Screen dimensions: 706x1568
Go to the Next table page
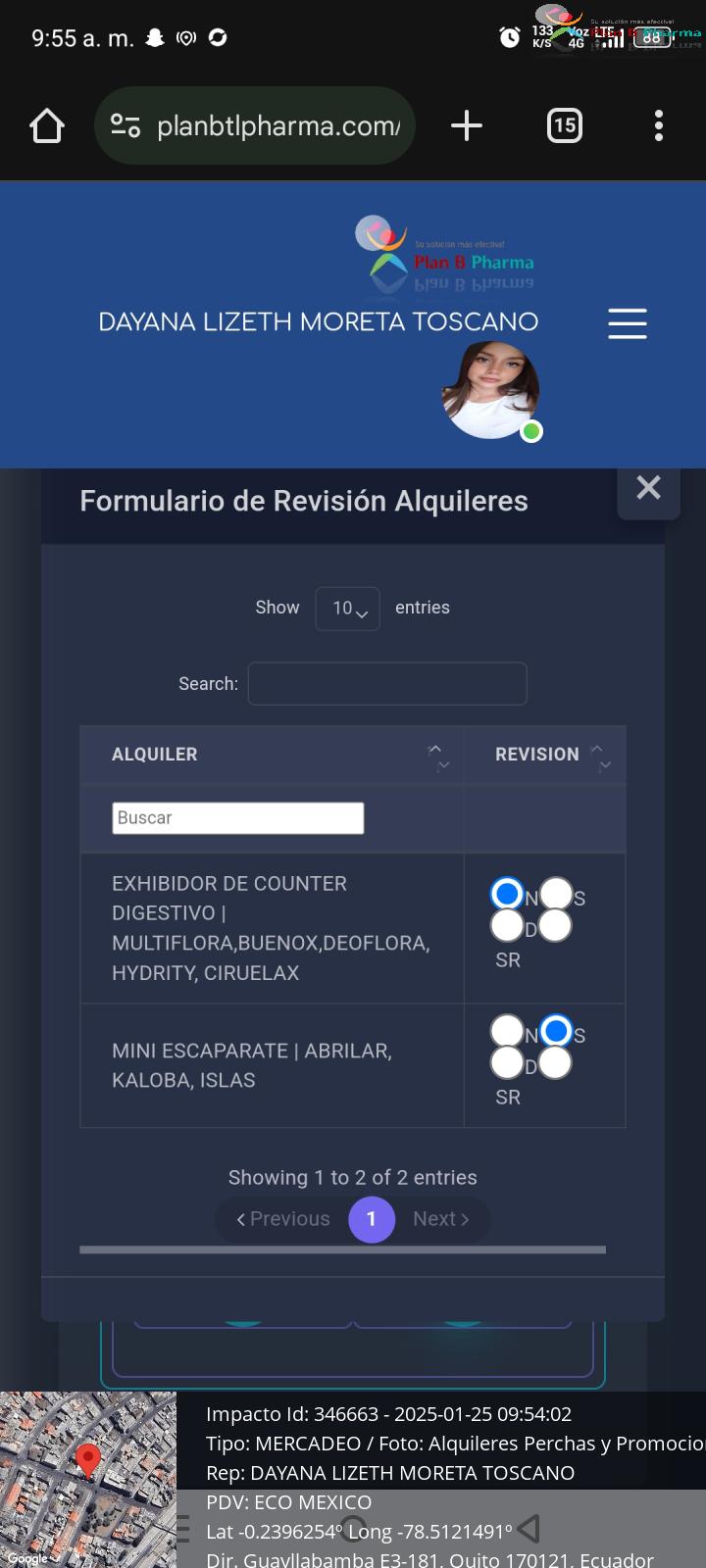pyautogui.click(x=441, y=1219)
